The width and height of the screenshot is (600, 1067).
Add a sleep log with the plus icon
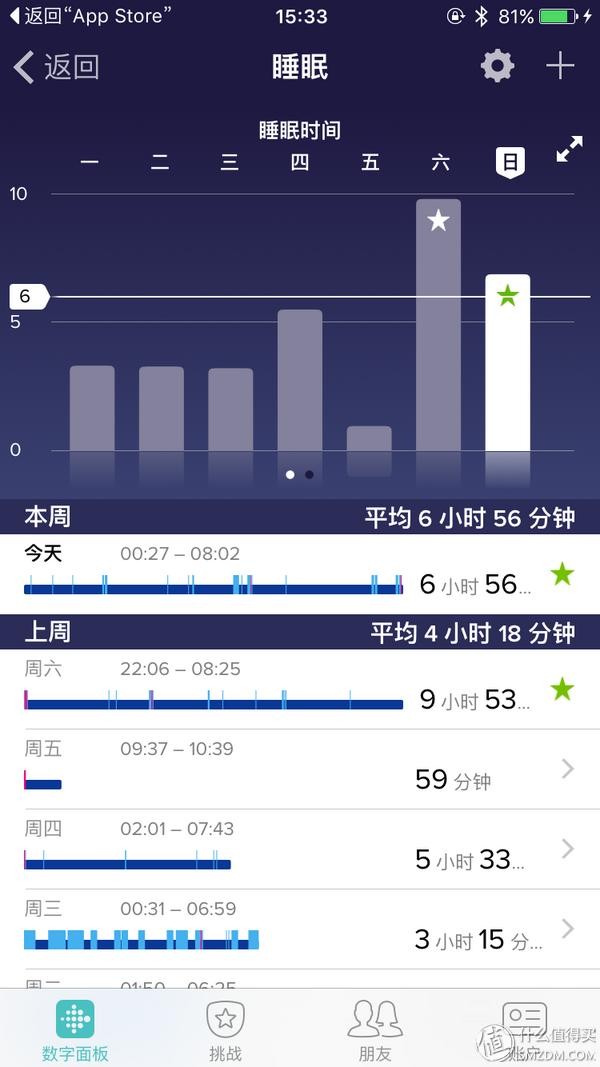(560, 67)
